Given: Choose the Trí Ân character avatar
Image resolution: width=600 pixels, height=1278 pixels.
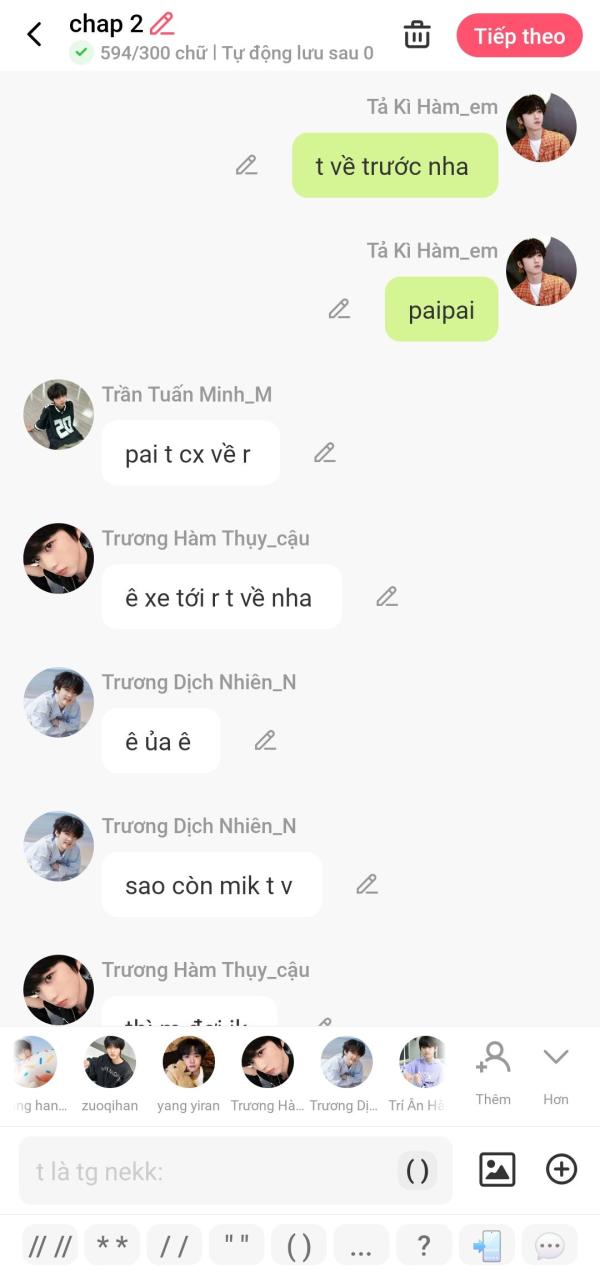Looking at the screenshot, I should [423, 1063].
